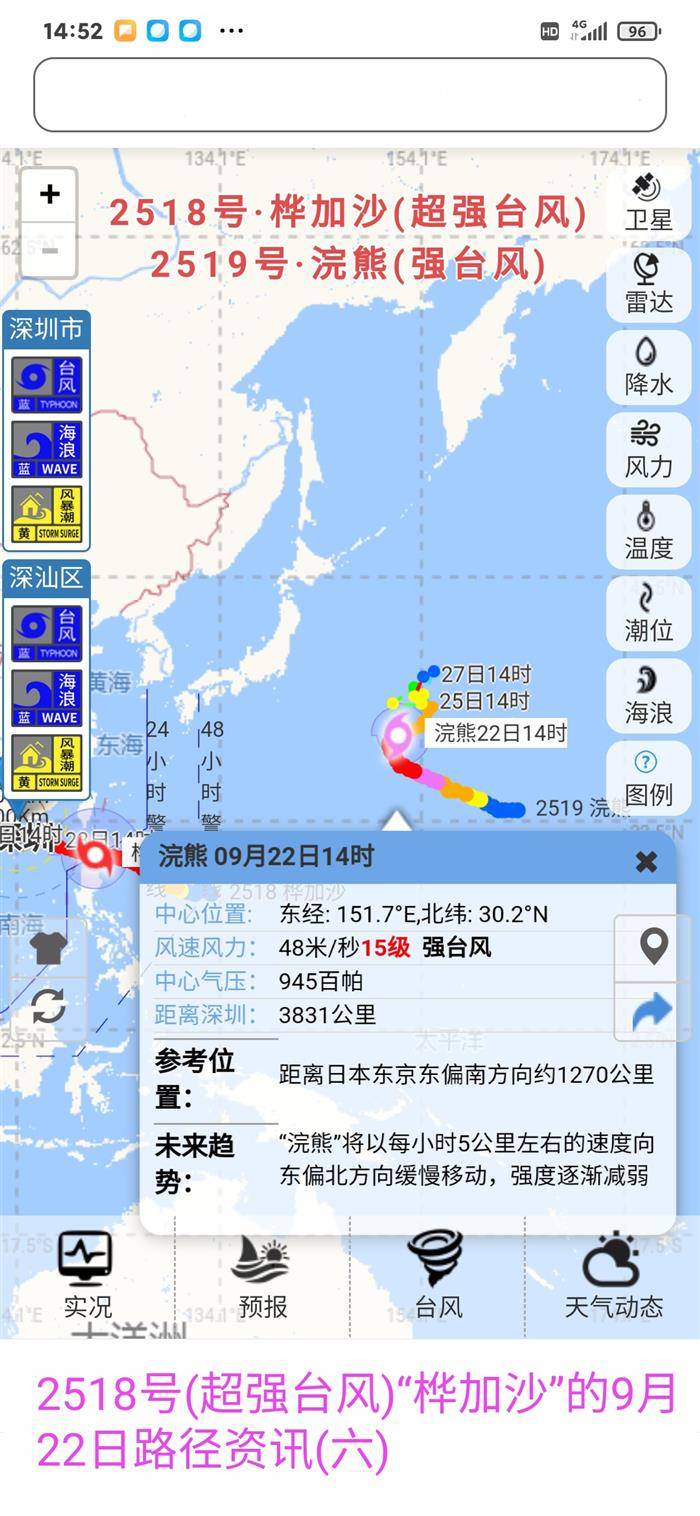This screenshot has width=700, height=1516.
Task: Zoom out of the typhoon map
Action: tap(49, 250)
